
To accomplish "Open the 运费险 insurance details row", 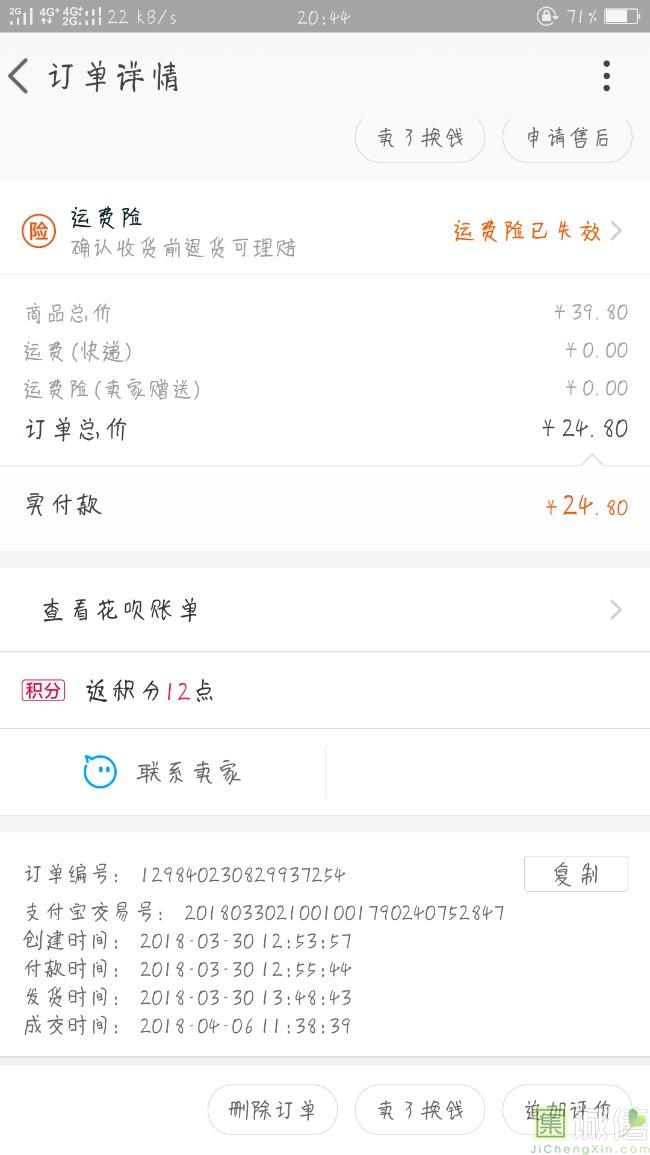I will pyautogui.click(x=325, y=231).
